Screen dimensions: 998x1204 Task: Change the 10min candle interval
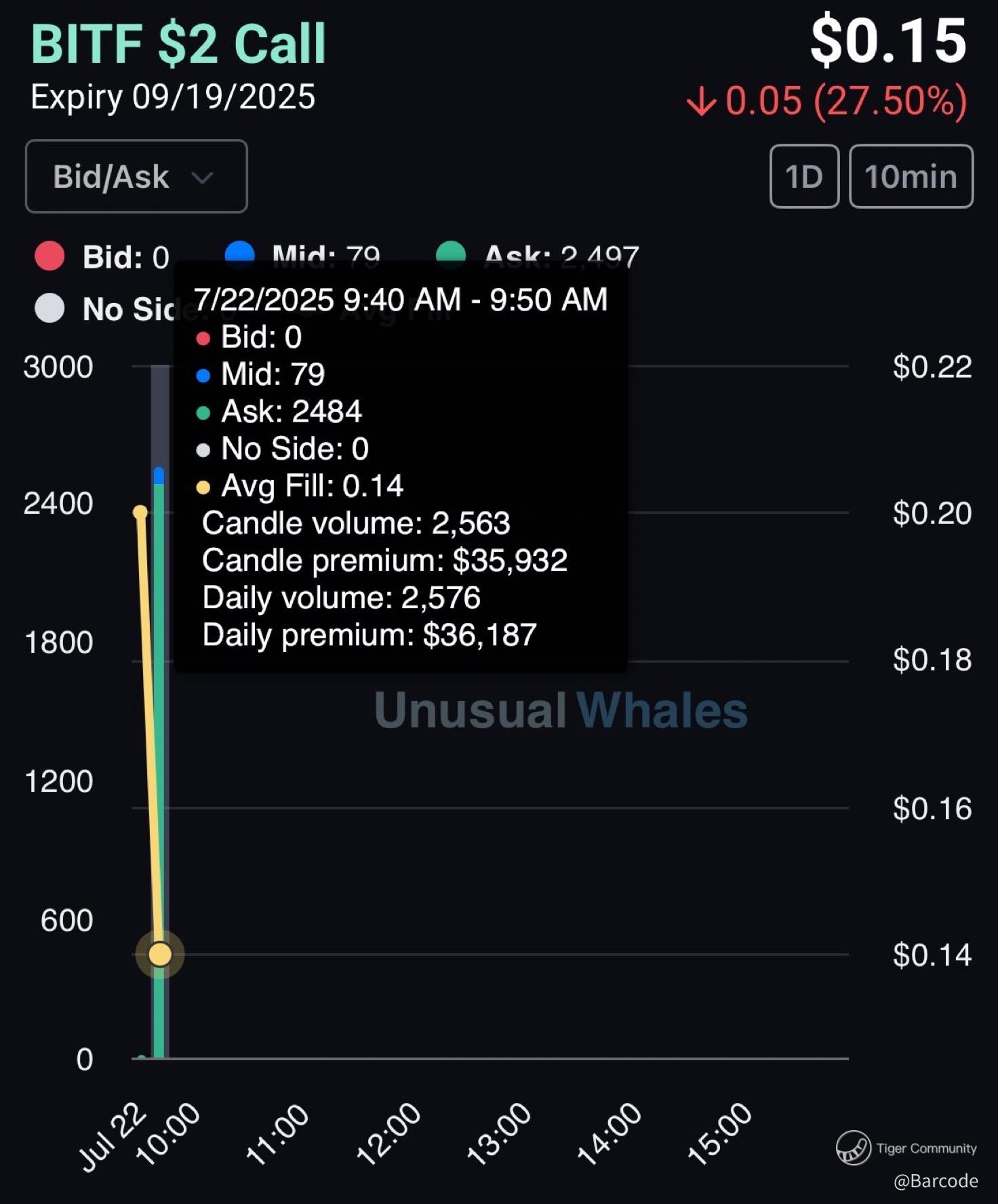coord(911,177)
